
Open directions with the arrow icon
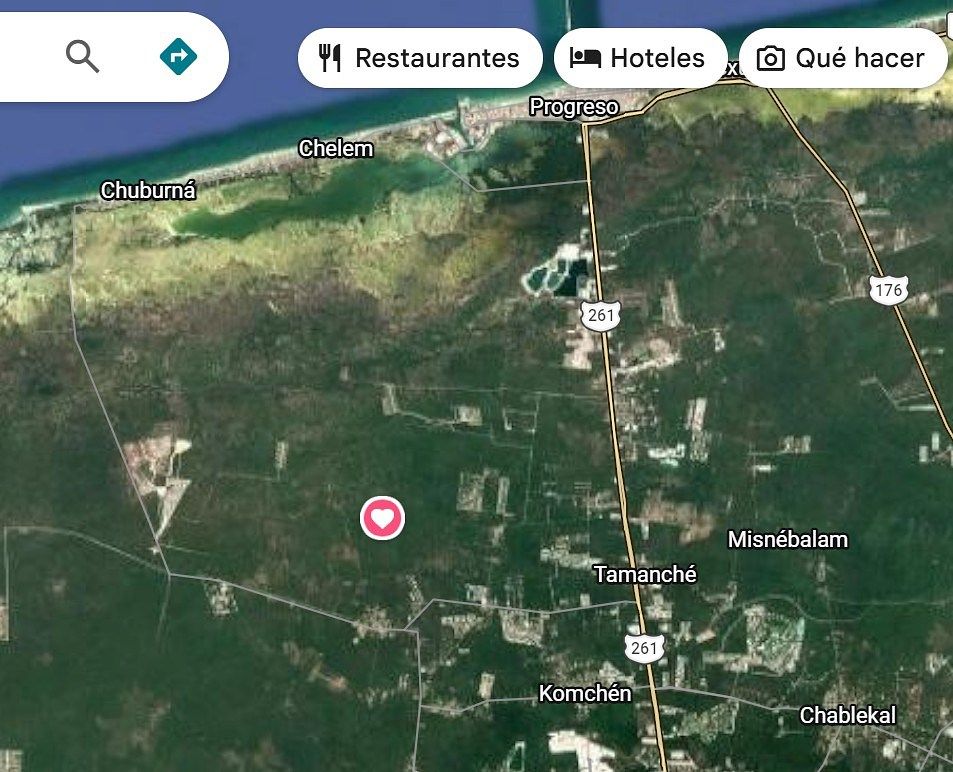click(x=178, y=57)
